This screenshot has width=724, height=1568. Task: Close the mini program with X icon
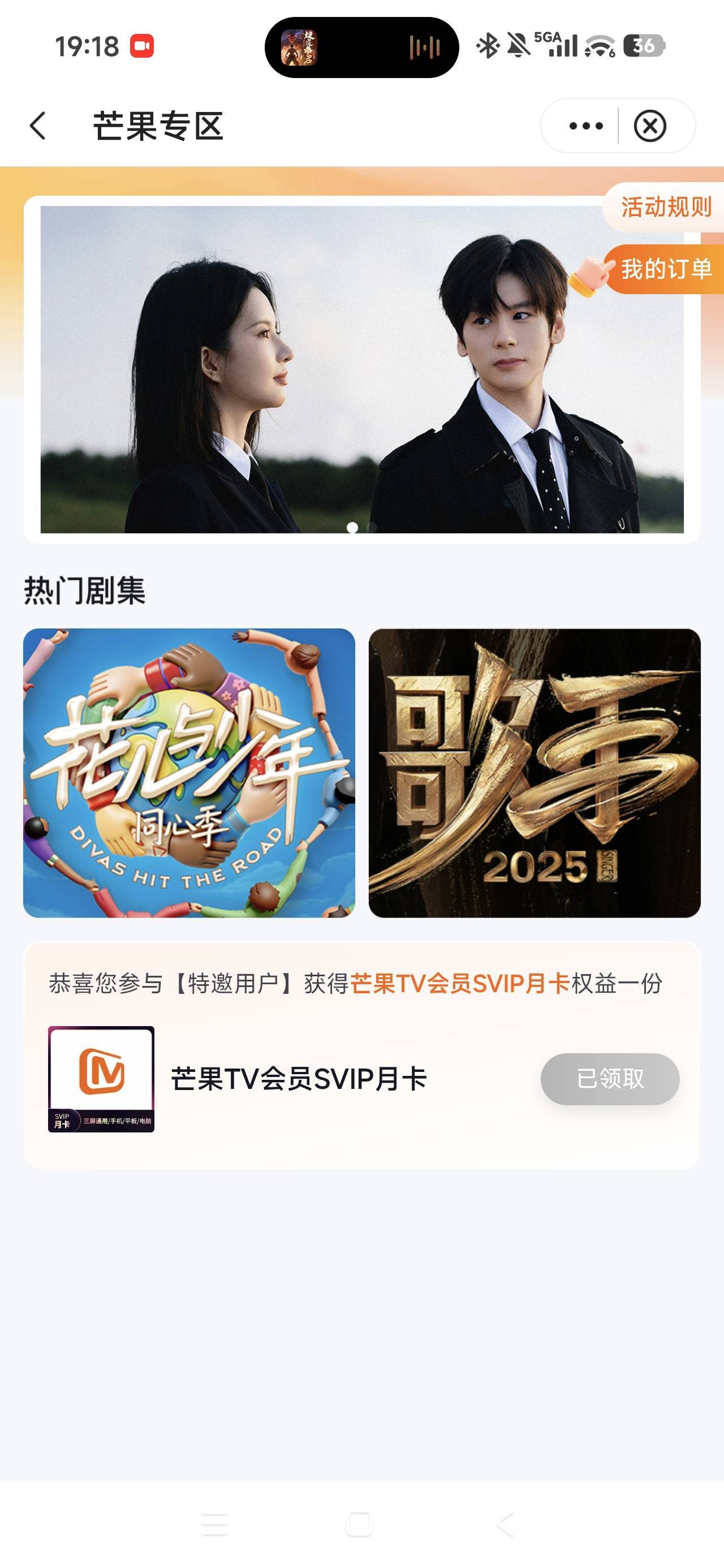pyautogui.click(x=650, y=126)
